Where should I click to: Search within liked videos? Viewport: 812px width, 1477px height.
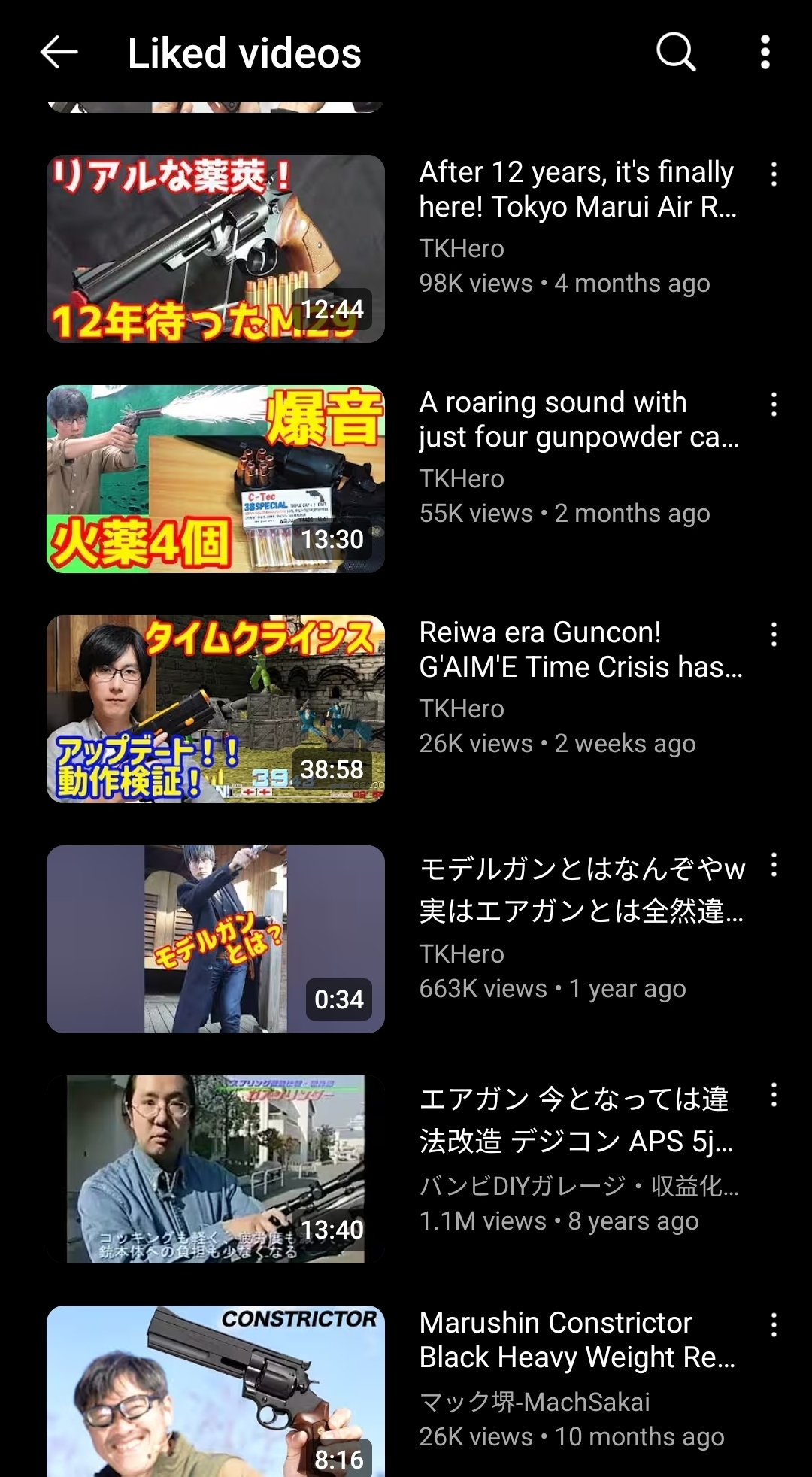(x=676, y=53)
